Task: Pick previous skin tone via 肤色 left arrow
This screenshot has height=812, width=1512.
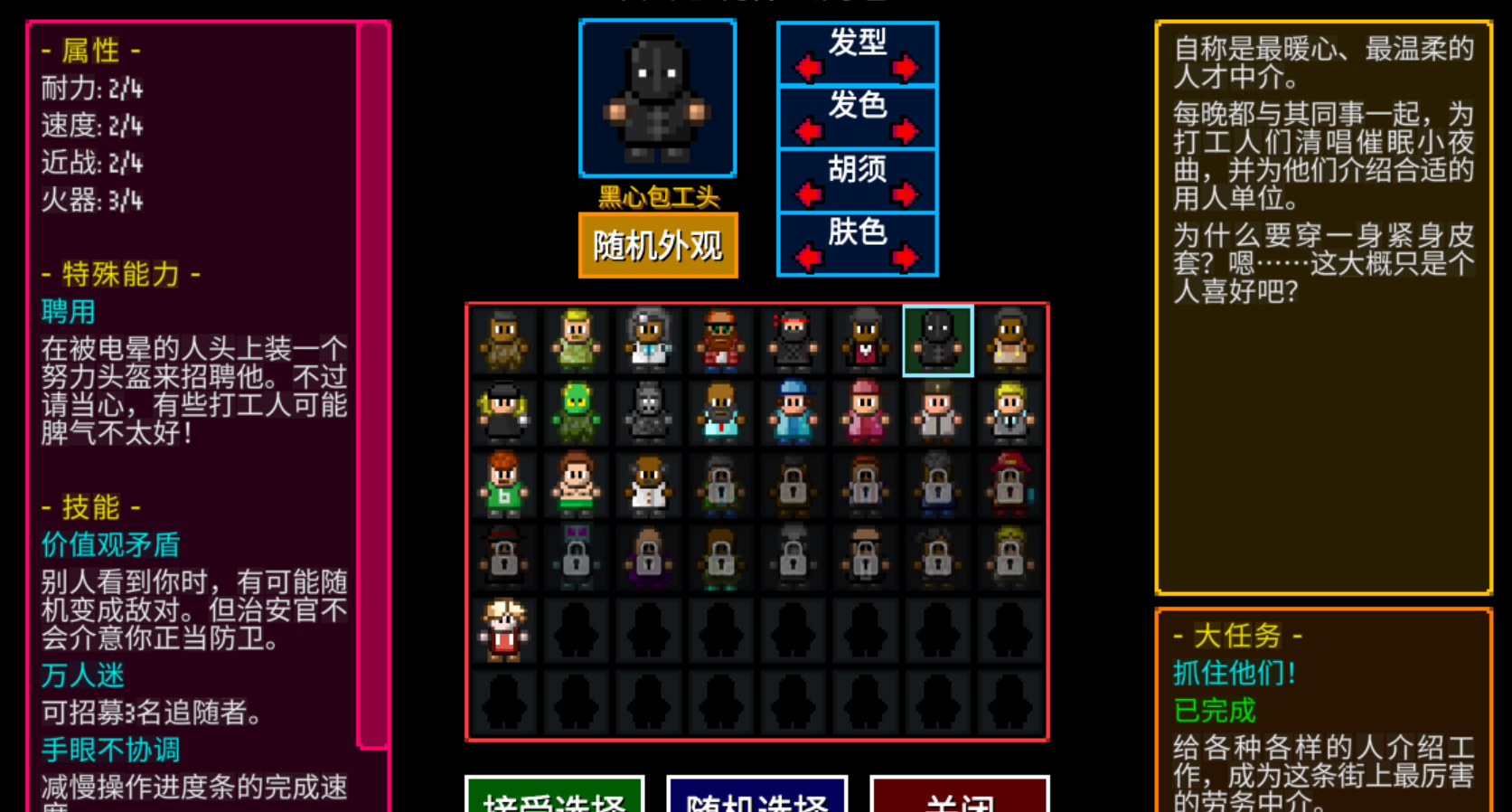Action: pyautogui.click(x=808, y=259)
